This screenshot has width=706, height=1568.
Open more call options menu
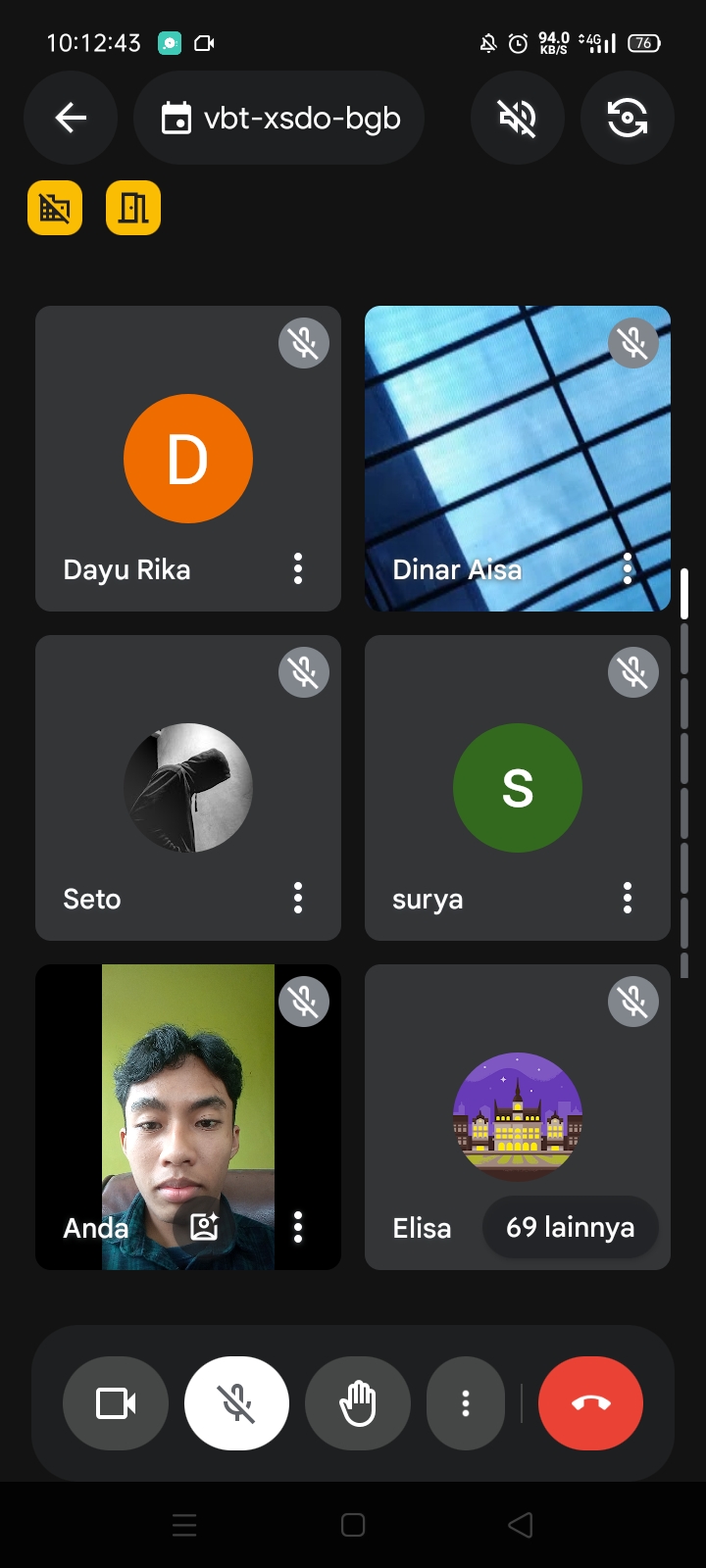[x=466, y=1403]
